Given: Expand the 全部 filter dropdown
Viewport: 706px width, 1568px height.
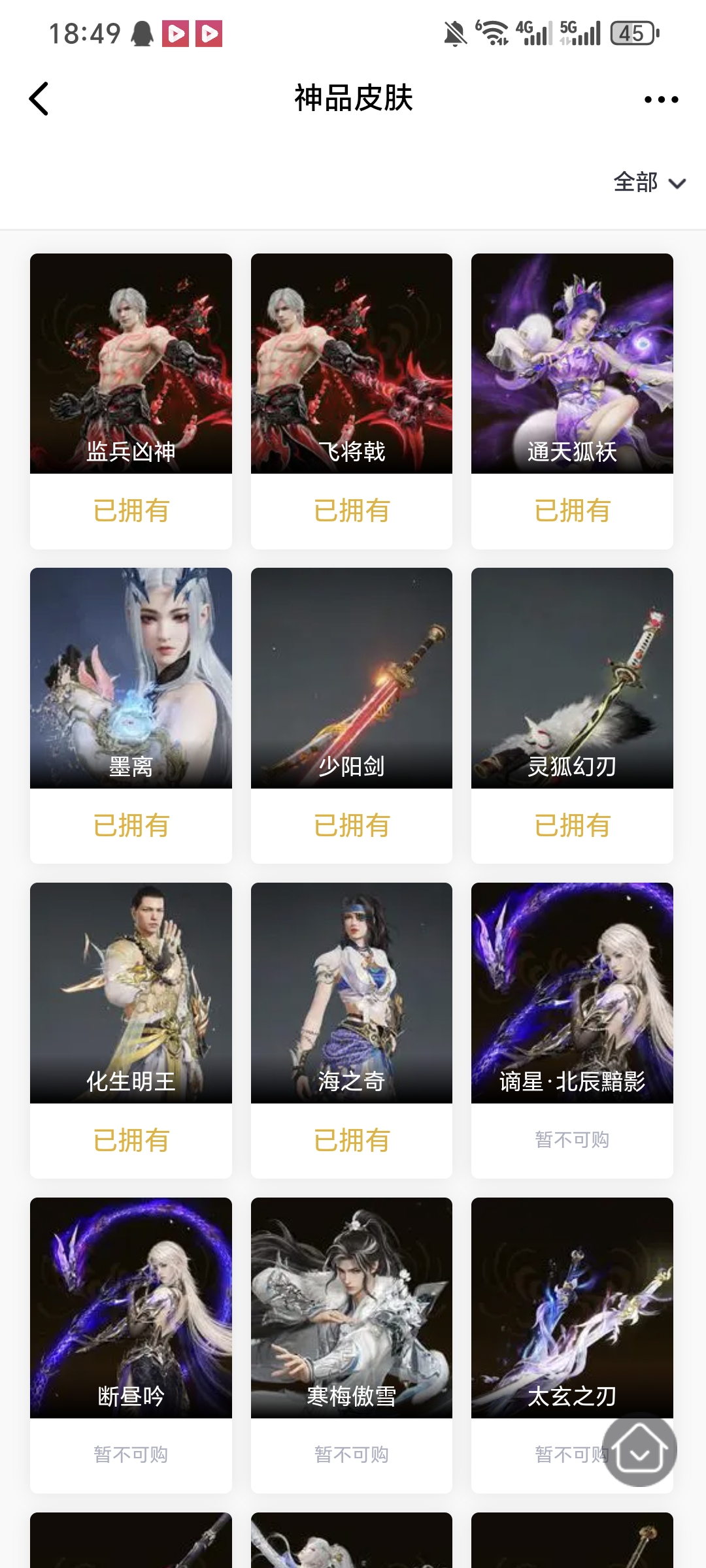Looking at the screenshot, I should click(x=649, y=182).
